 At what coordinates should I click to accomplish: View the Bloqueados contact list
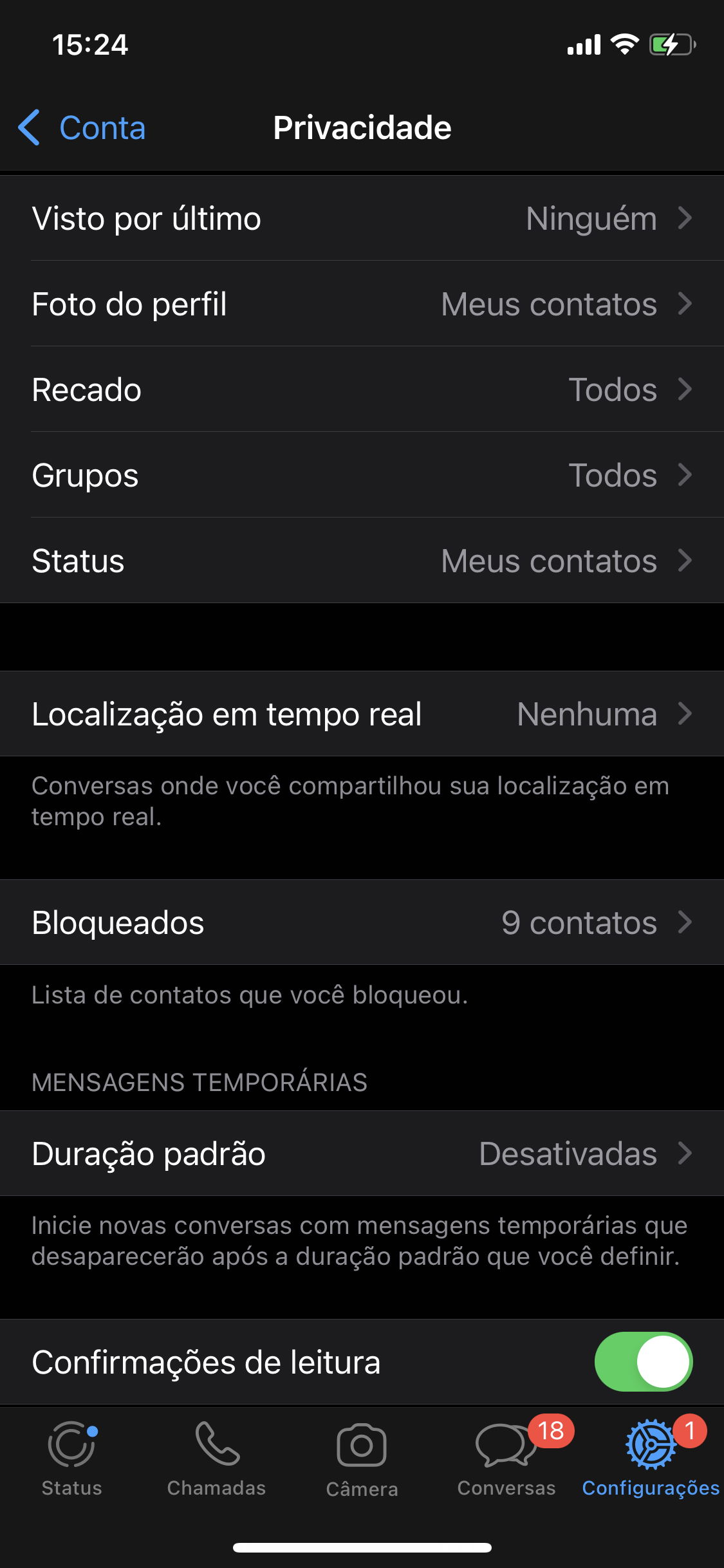362,922
